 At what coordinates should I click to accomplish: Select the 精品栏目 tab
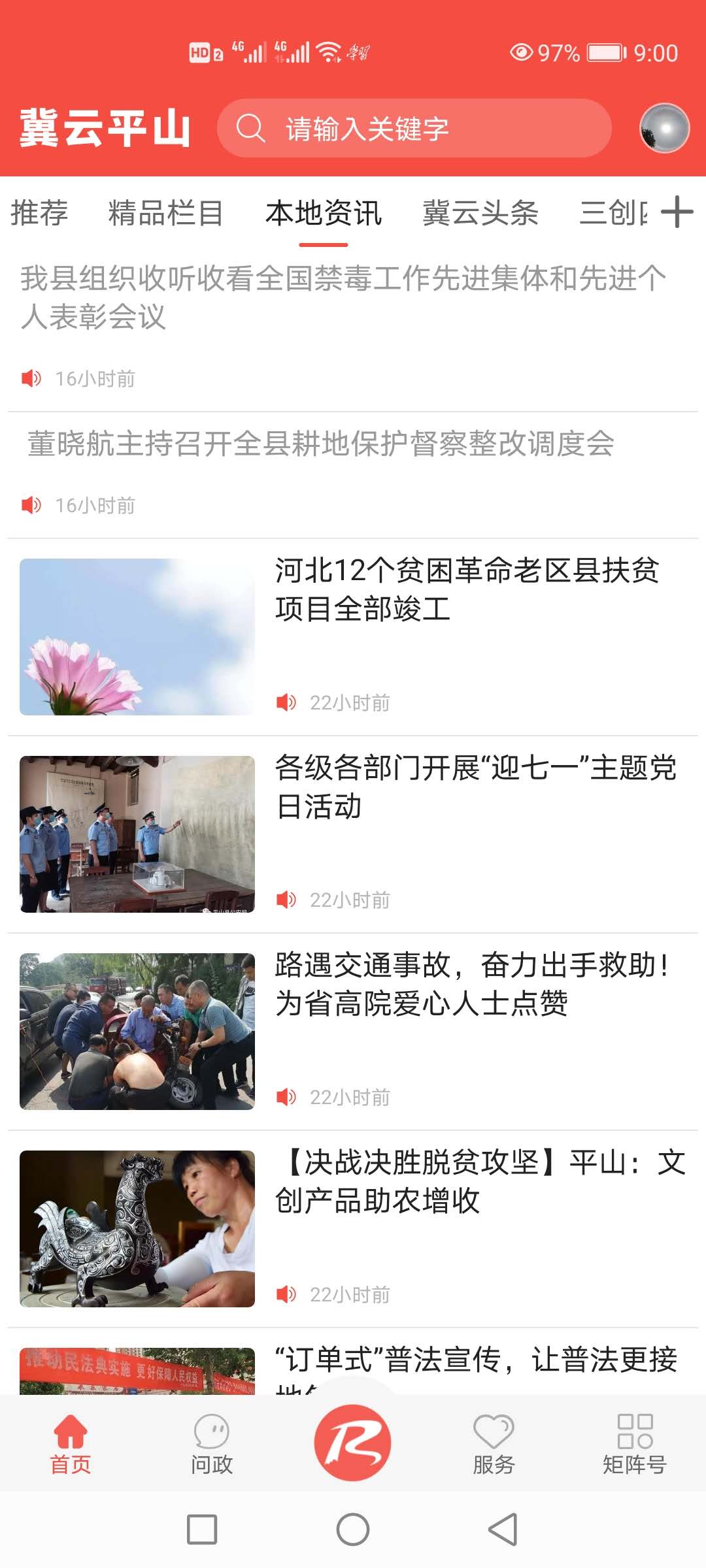pos(166,213)
